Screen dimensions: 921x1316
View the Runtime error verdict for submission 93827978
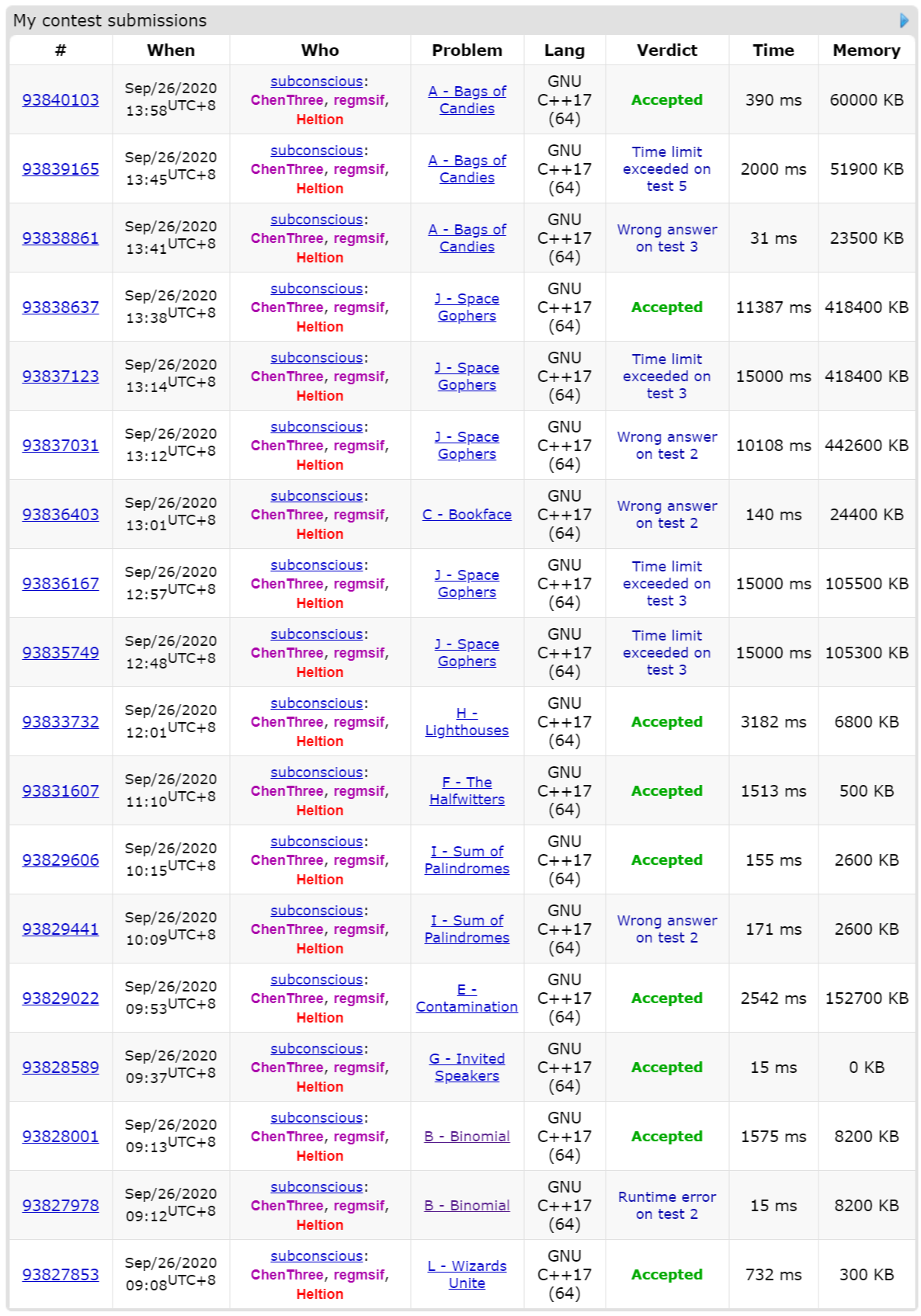click(667, 1206)
